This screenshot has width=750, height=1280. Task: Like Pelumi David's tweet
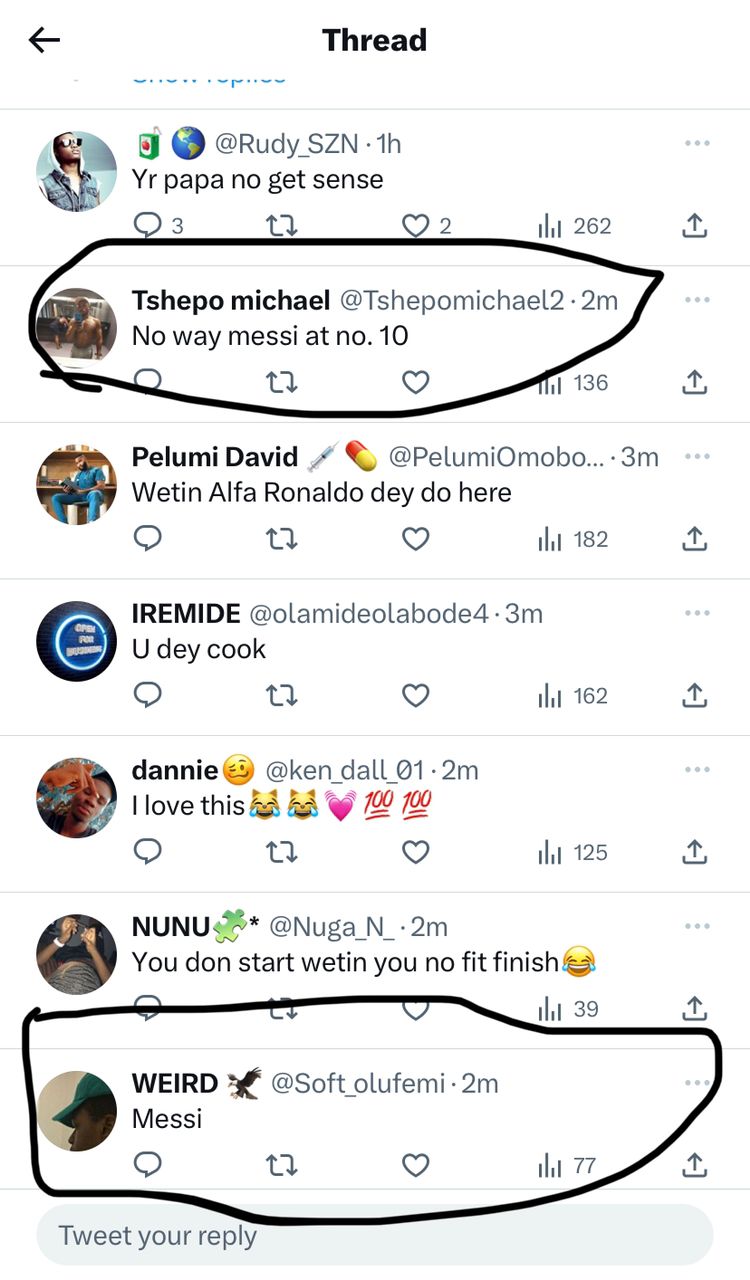(x=415, y=539)
